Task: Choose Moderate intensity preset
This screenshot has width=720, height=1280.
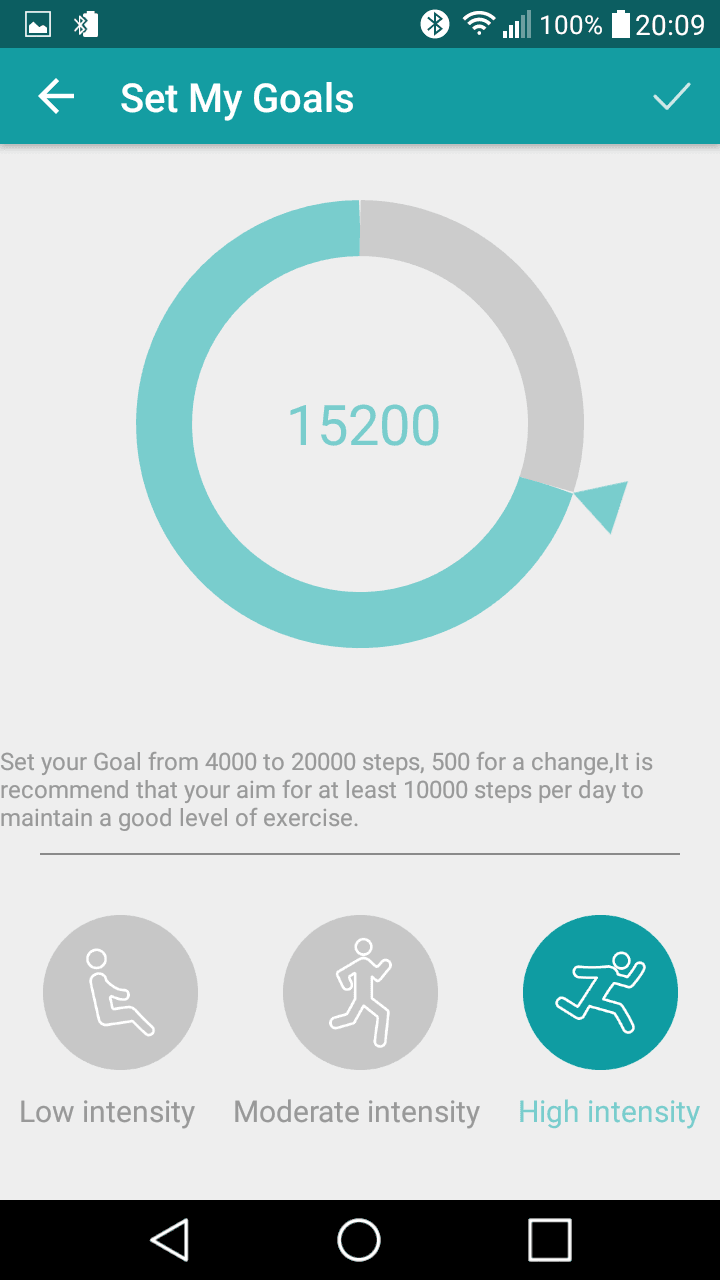Action: click(x=360, y=993)
